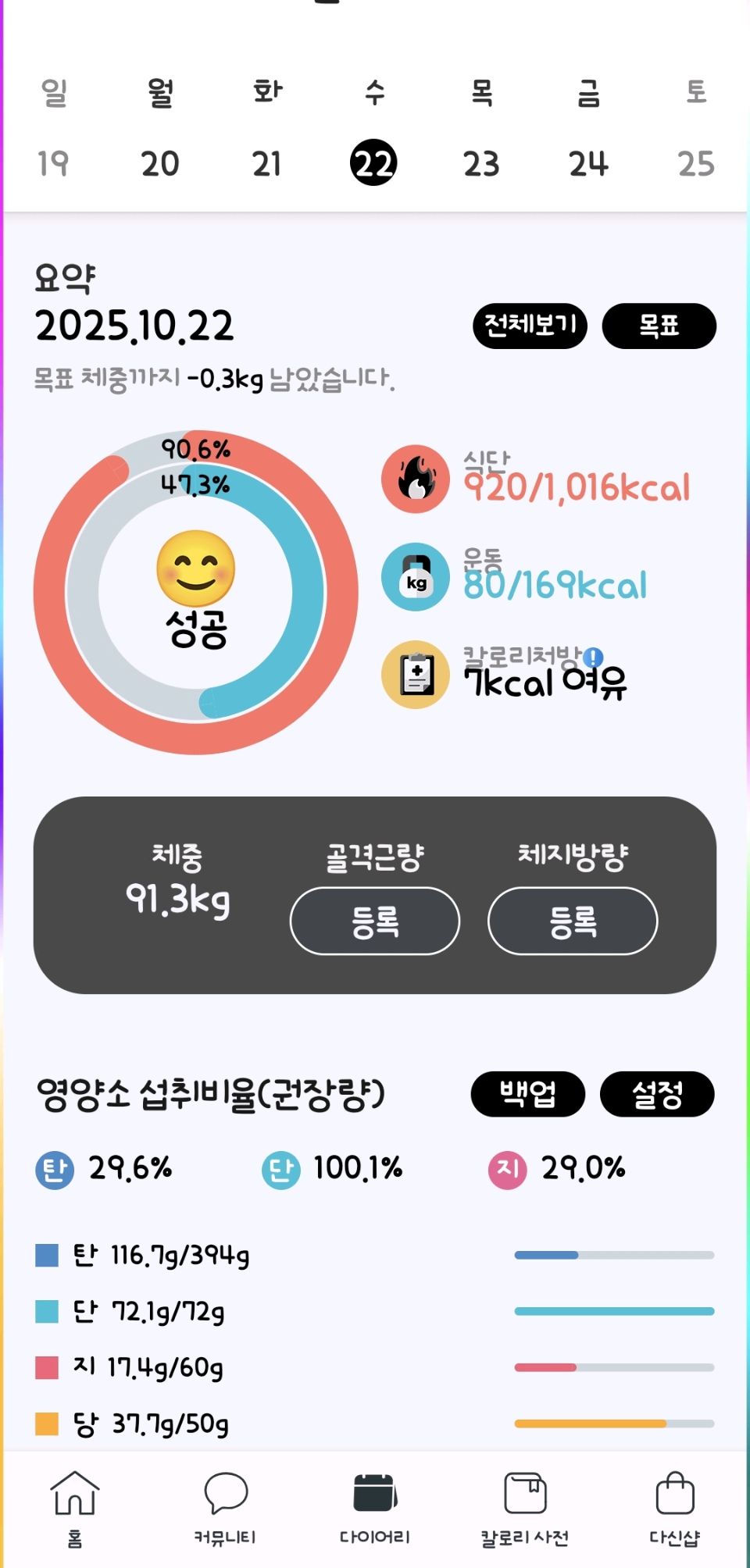The image size is (750, 1568).
Task: Select Tuesday the 21st in the calendar
Action: 267,163
